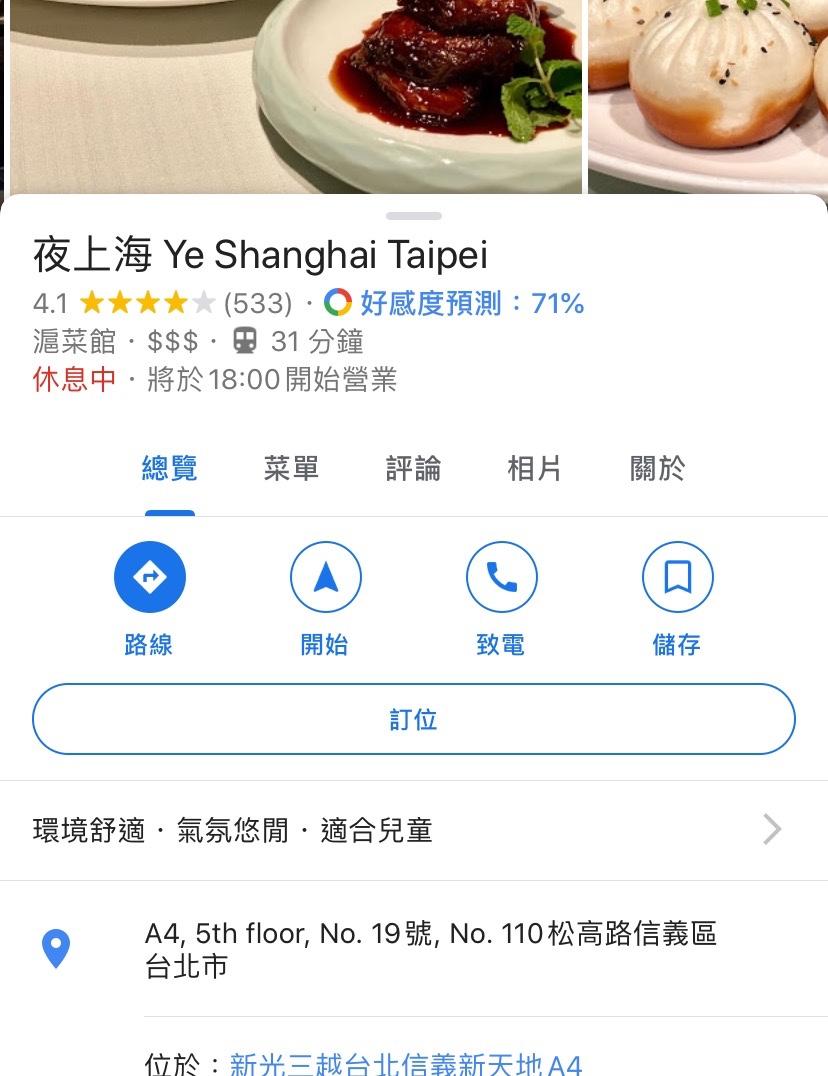Image resolution: width=828 pixels, height=1076 pixels.
Task: Select the 相片 tab
Action: click(x=534, y=468)
